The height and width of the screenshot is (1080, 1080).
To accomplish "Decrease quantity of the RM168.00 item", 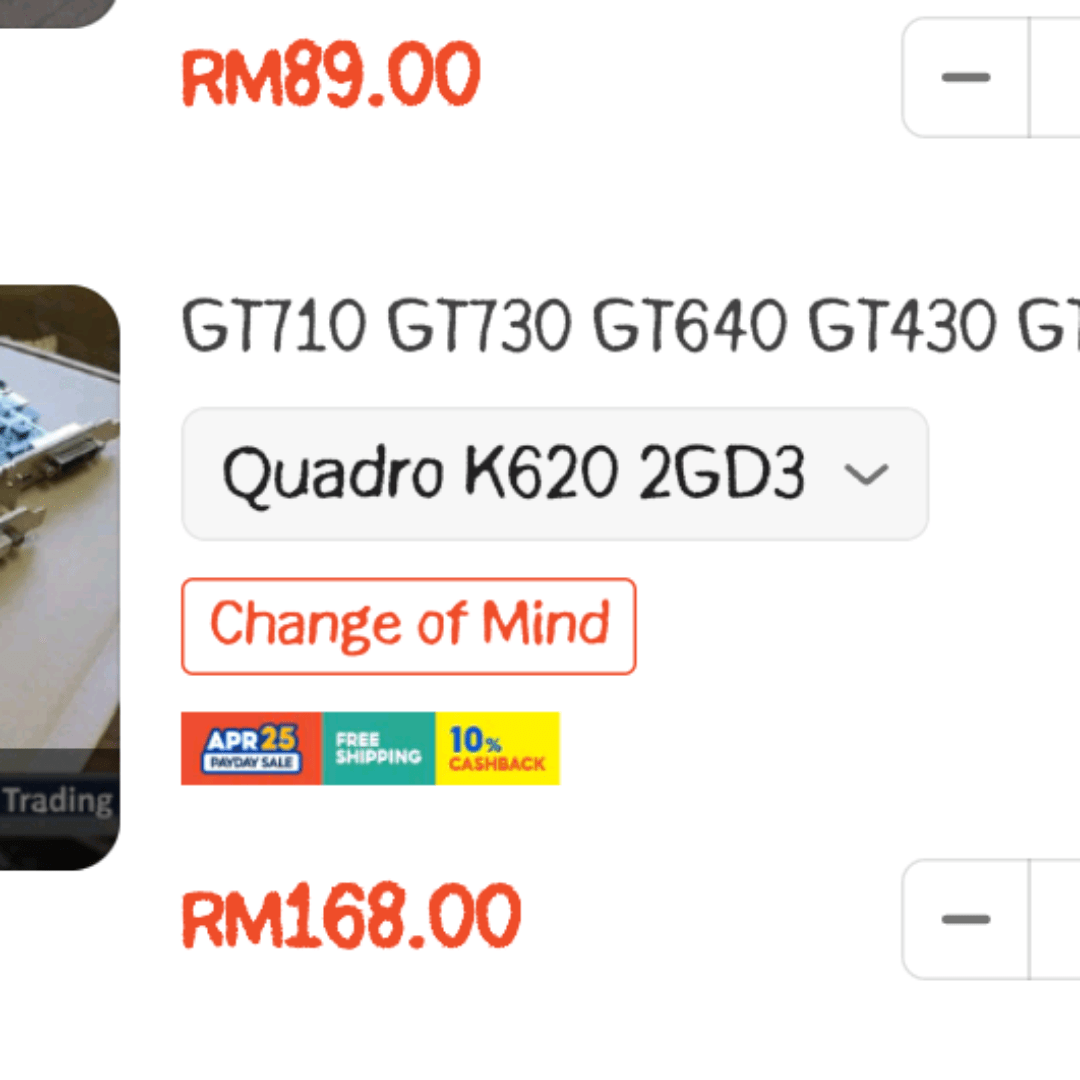I will 966,920.
